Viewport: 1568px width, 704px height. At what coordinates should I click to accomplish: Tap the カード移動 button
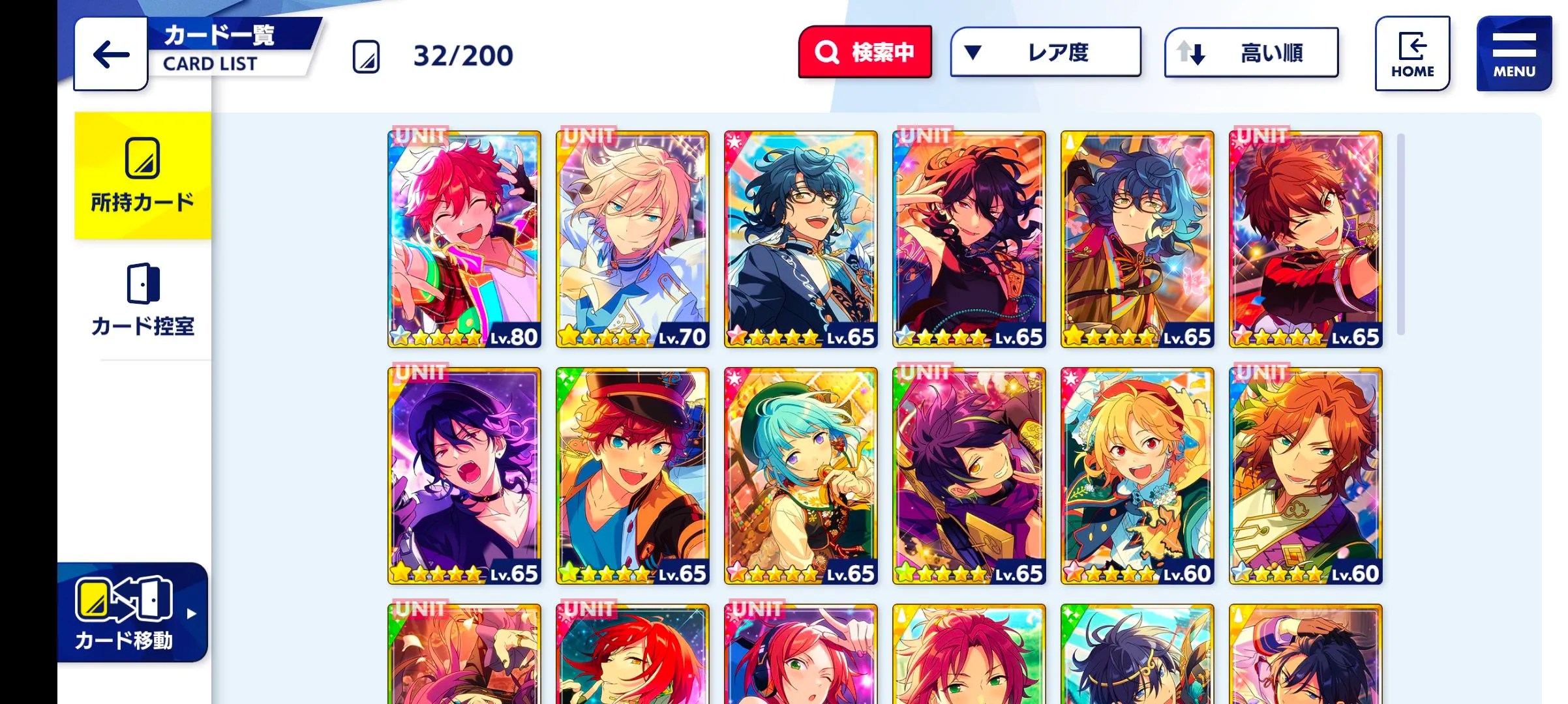click(x=130, y=613)
